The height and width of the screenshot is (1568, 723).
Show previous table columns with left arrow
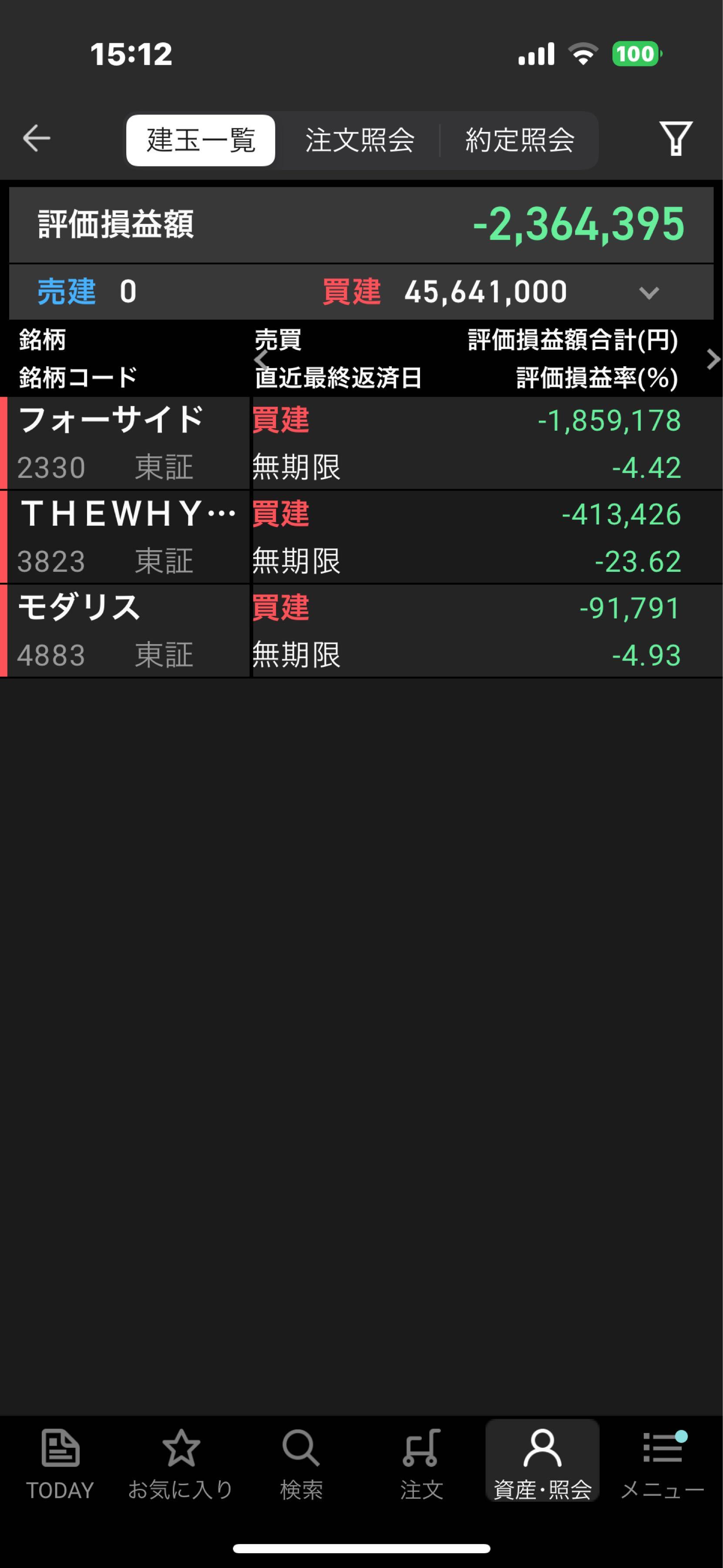click(261, 359)
